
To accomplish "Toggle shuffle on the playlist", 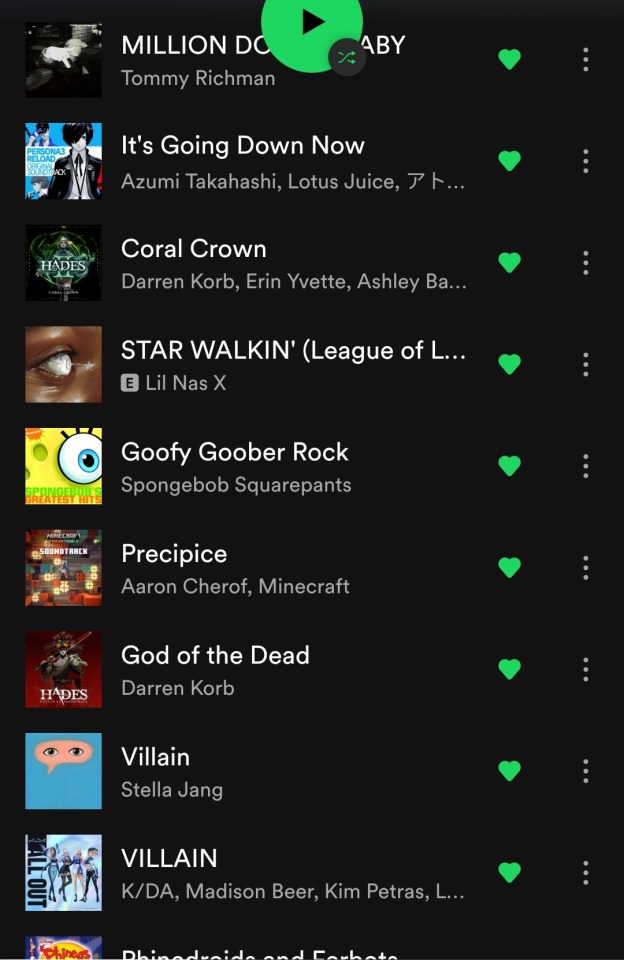I will 346,57.
